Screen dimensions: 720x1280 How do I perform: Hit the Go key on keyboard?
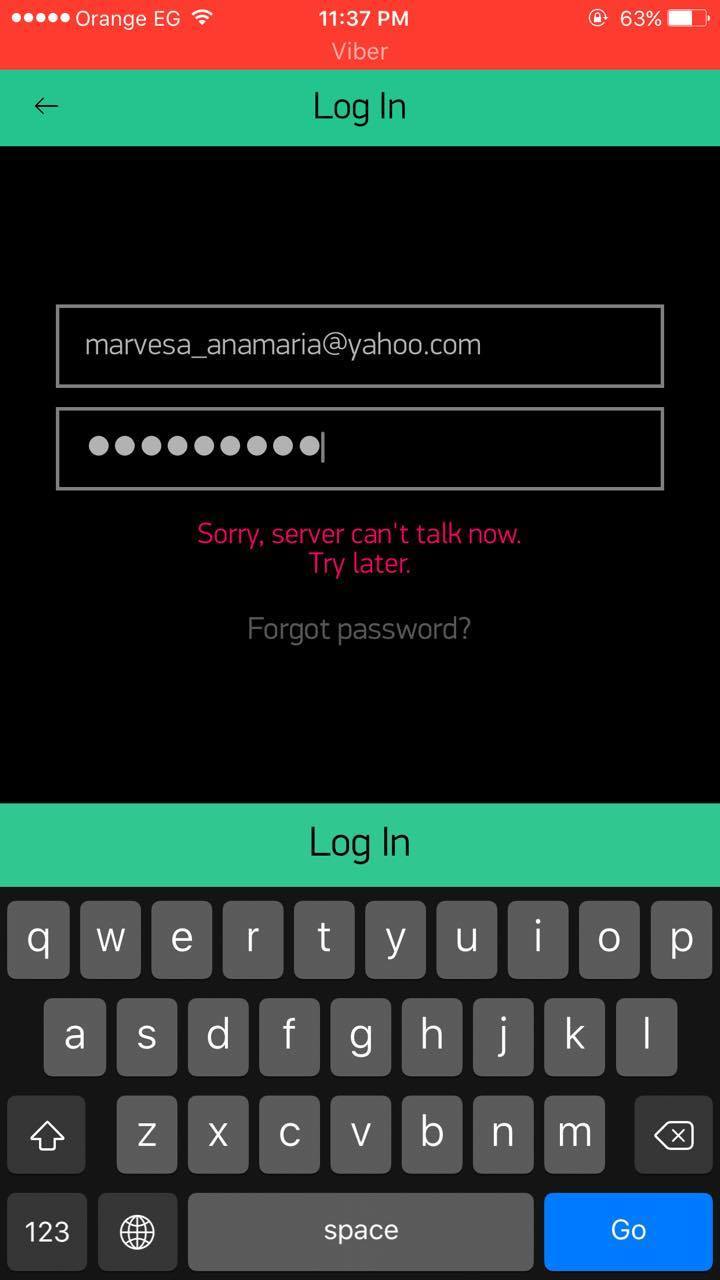(628, 1231)
